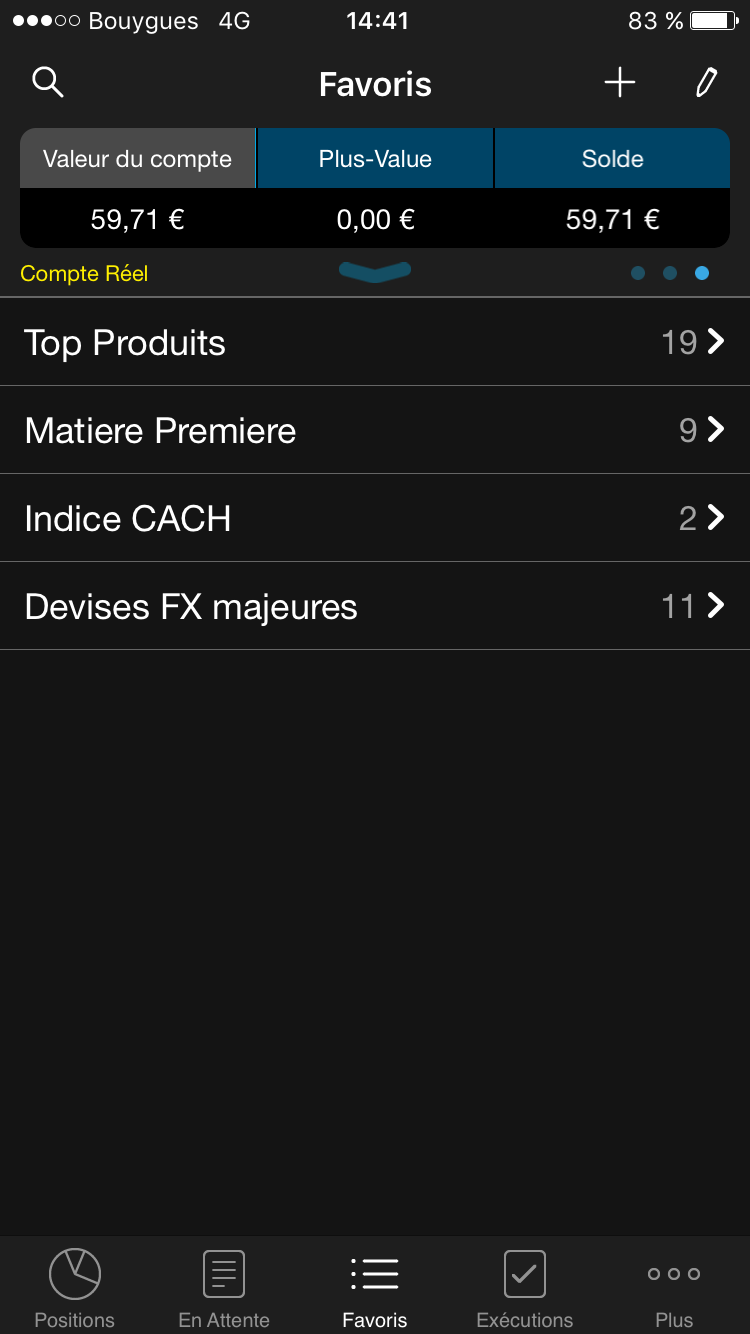
Task: Open the Indice CACH list
Action: point(375,518)
